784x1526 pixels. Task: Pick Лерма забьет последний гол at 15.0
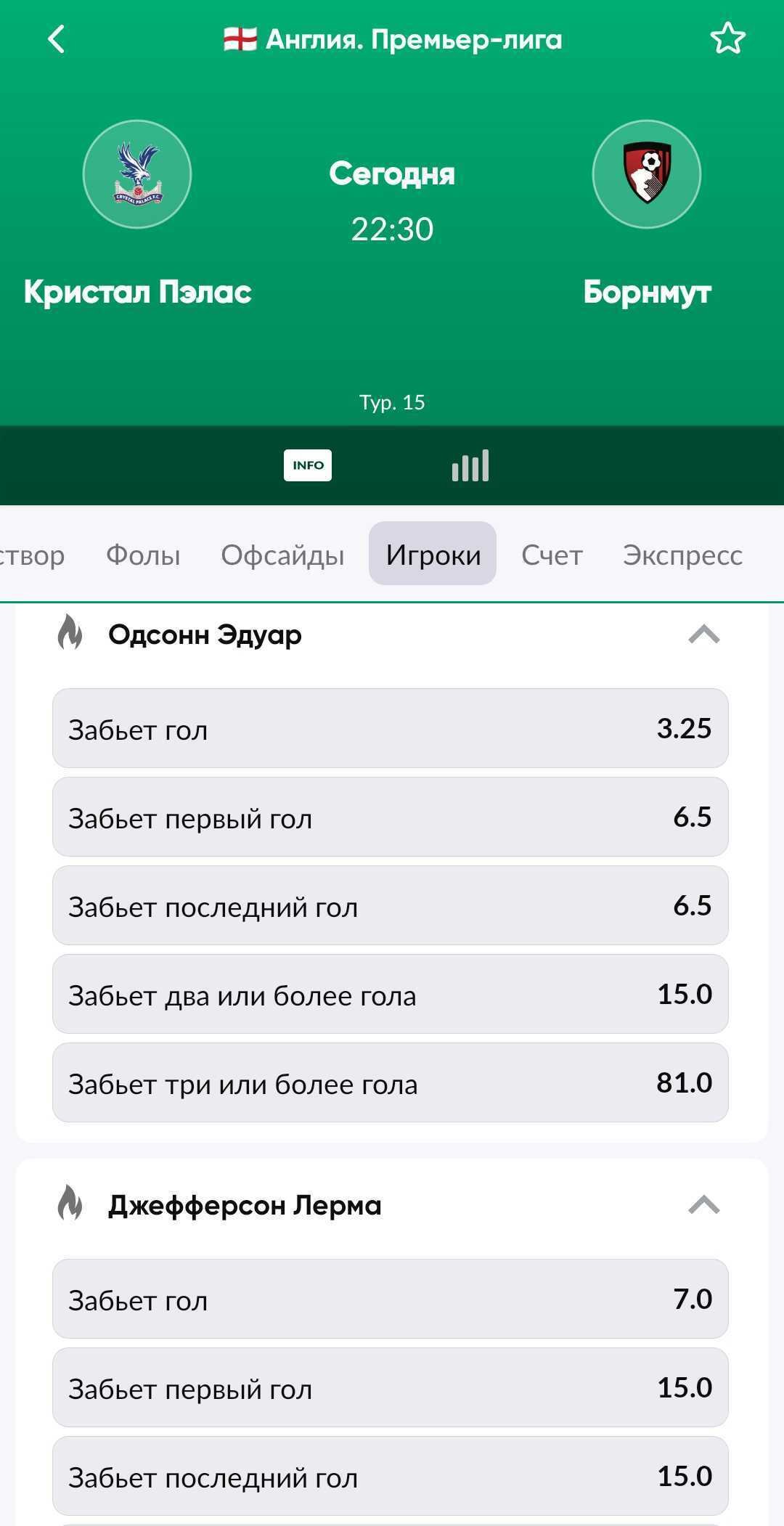tap(391, 1476)
